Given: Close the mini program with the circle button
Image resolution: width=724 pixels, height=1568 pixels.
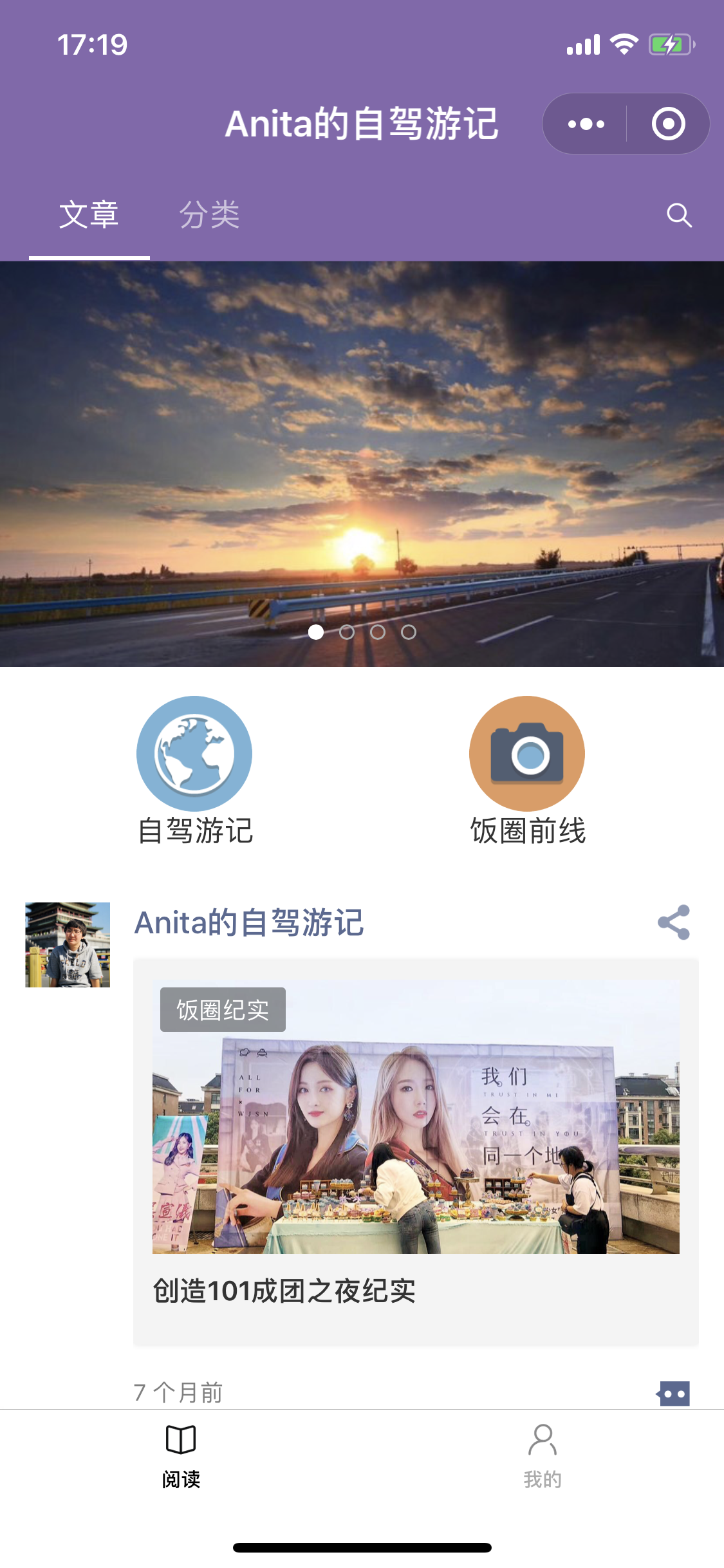Looking at the screenshot, I should point(668,124).
